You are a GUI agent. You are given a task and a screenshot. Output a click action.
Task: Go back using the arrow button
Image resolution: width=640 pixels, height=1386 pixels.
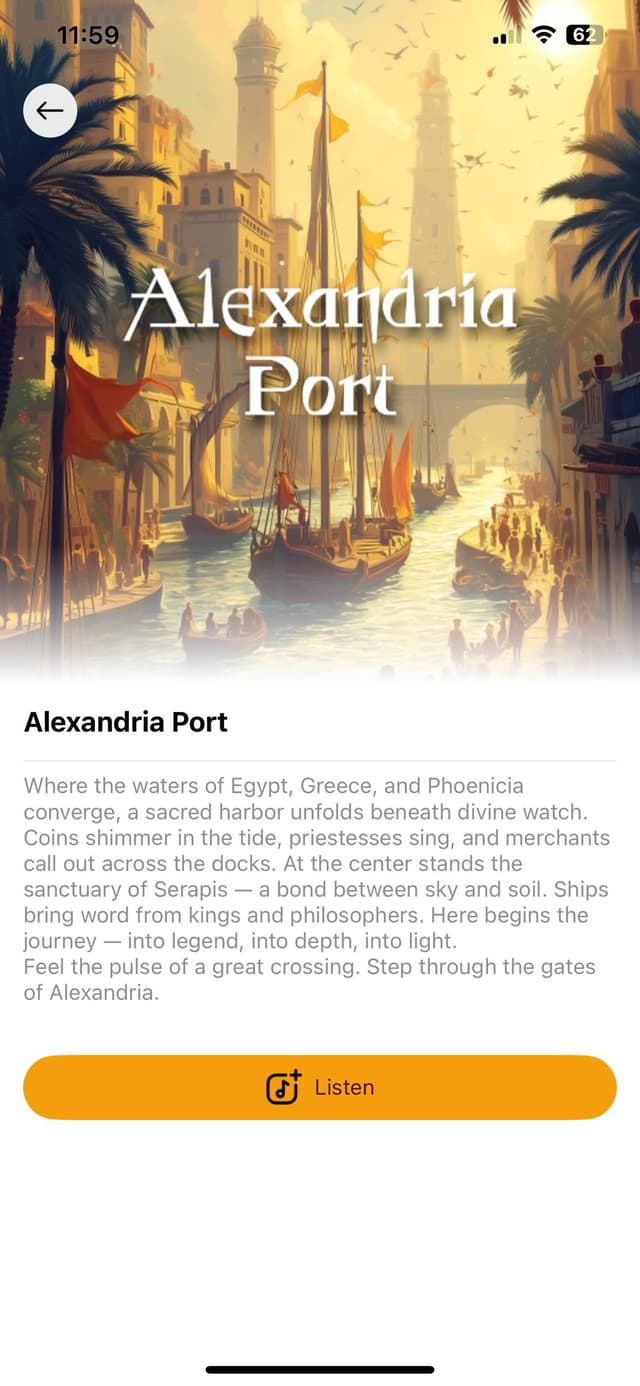coord(50,110)
